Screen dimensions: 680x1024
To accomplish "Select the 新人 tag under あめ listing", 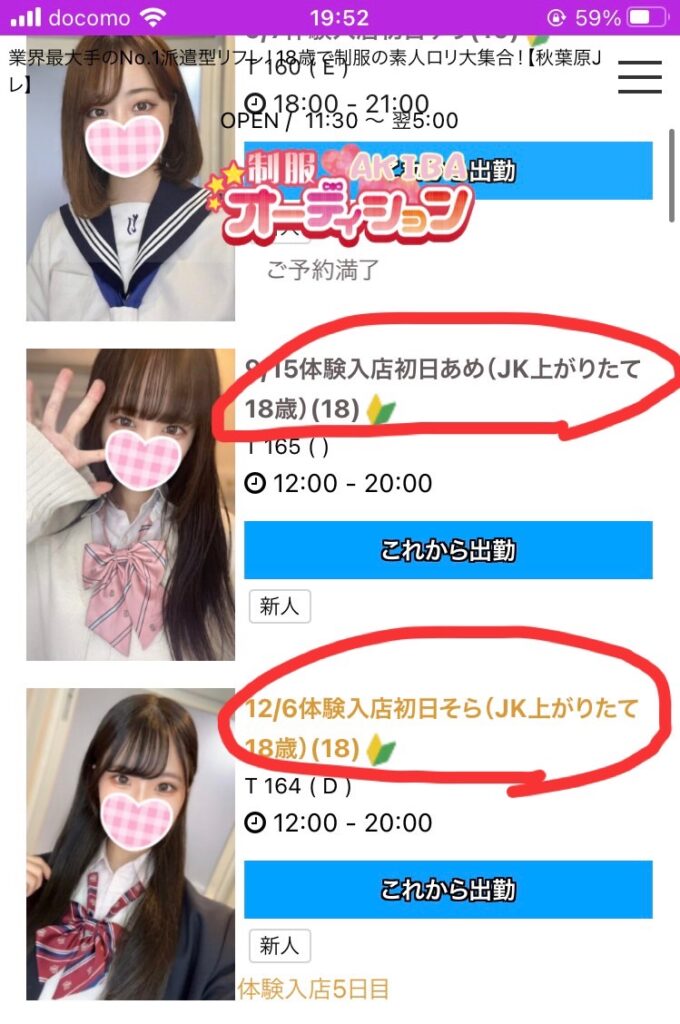I will click(279, 606).
